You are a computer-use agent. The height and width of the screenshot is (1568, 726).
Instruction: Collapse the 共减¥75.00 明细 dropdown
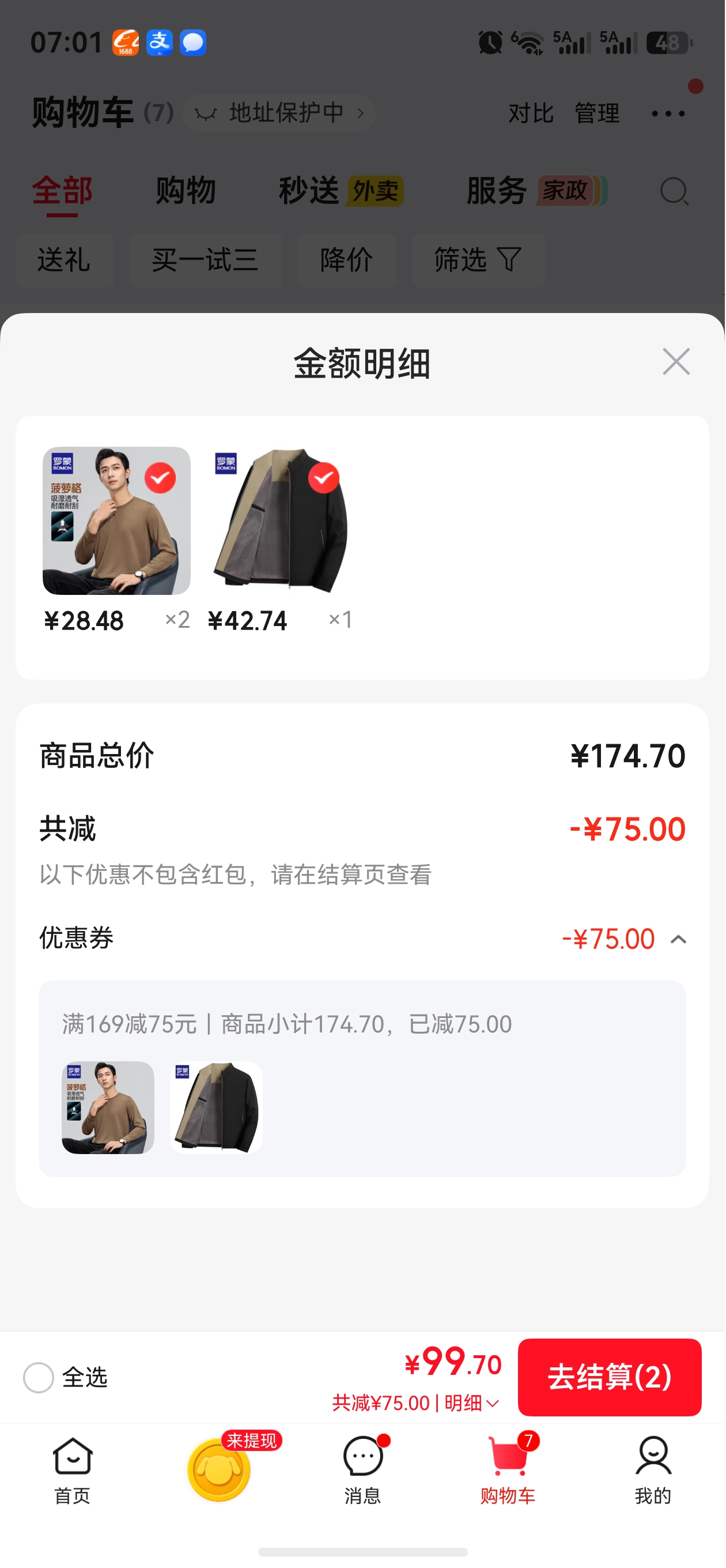[x=415, y=1403]
